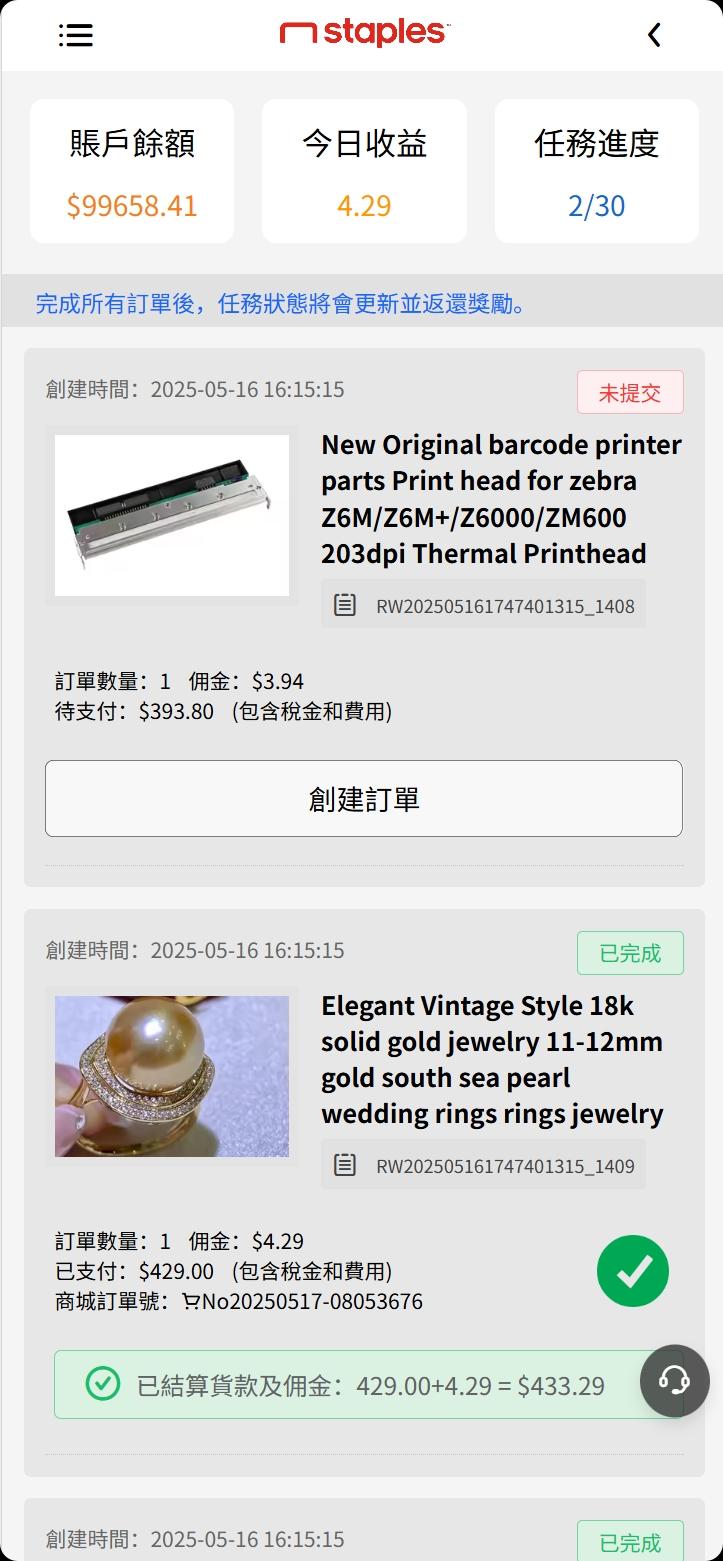The image size is (723, 1561).
Task: Open the hamburger menu
Action: pyautogui.click(x=76, y=35)
